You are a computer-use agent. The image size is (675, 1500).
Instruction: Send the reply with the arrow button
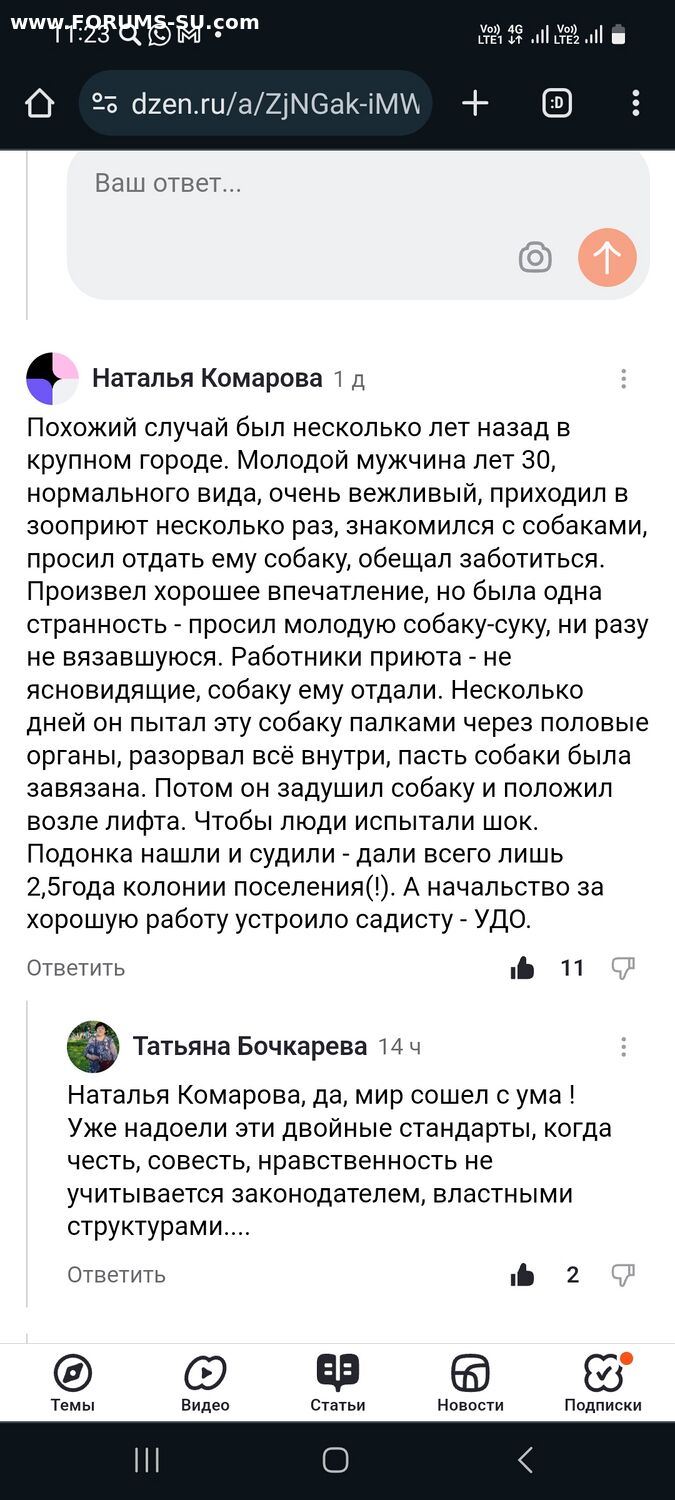click(607, 258)
